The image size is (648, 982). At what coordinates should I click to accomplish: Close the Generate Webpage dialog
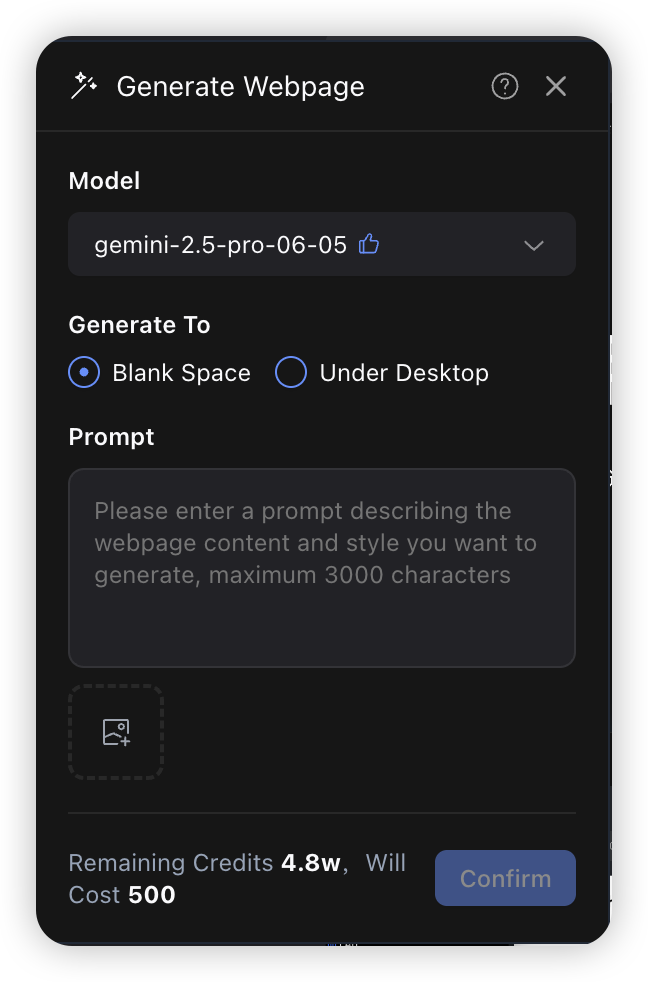pyautogui.click(x=556, y=87)
